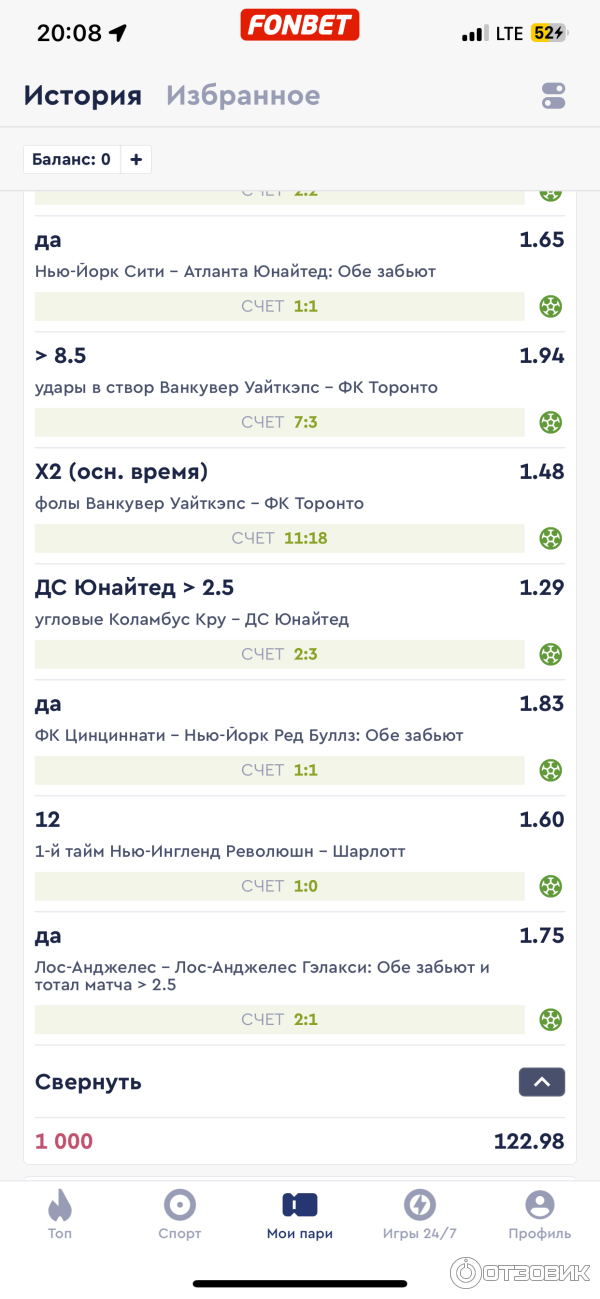
Task: Go to the Топ tab
Action: click(x=60, y=1214)
